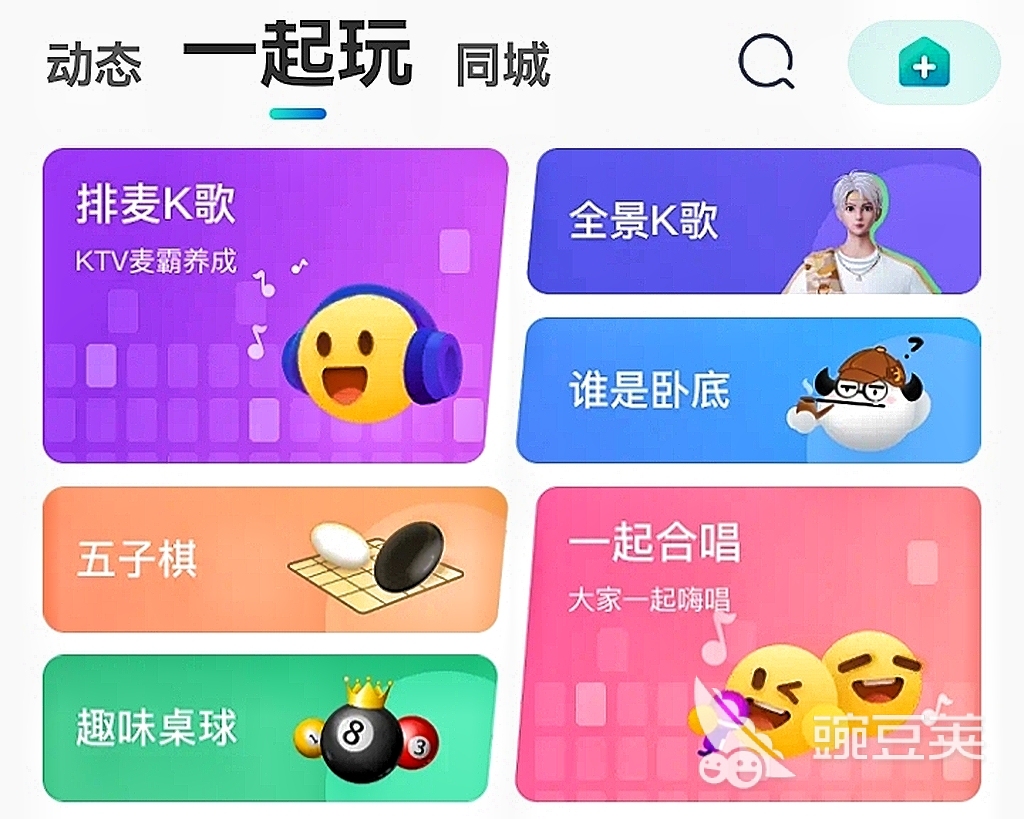The width and height of the screenshot is (1024, 819).
Task: Tap the create room plus button
Action: coord(923,66)
